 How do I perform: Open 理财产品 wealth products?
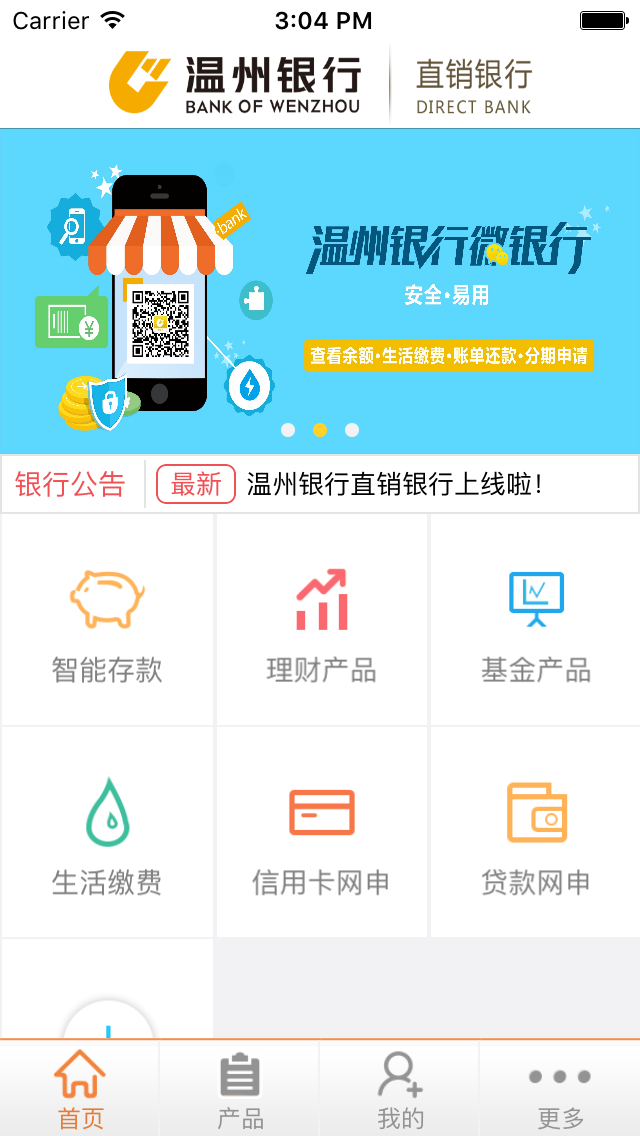(321, 620)
